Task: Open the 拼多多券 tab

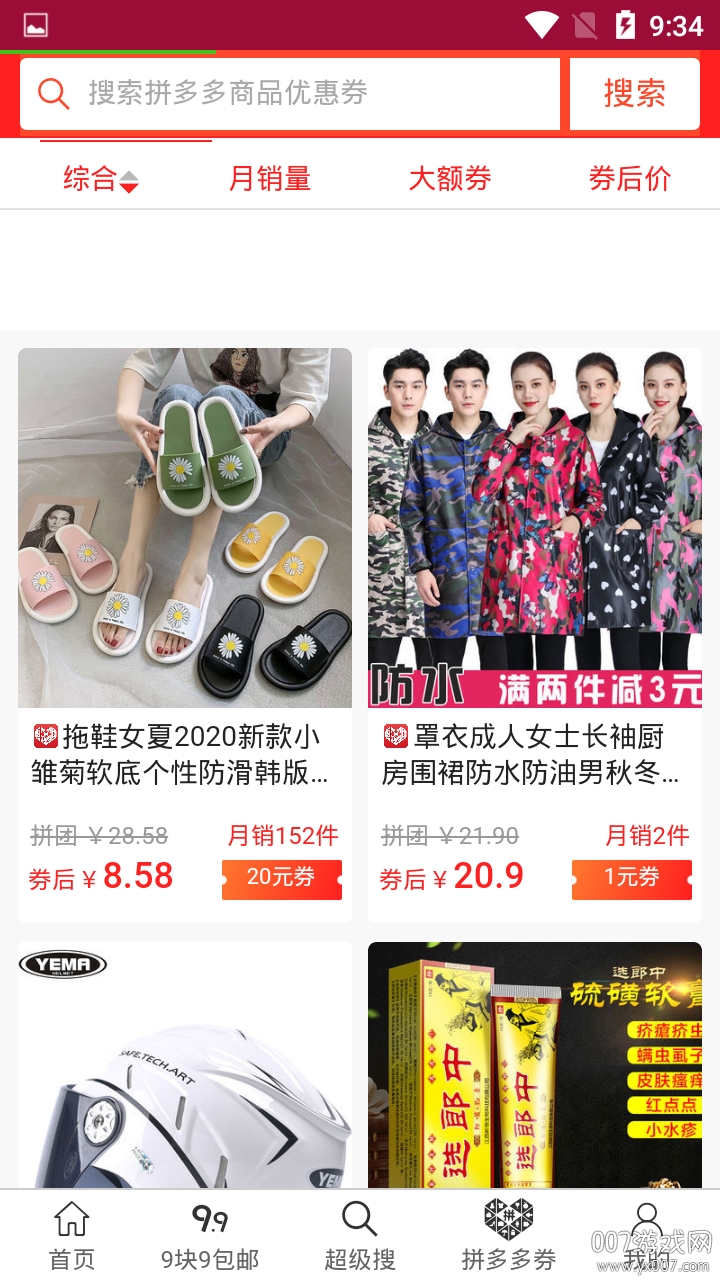Action: pos(508,1236)
